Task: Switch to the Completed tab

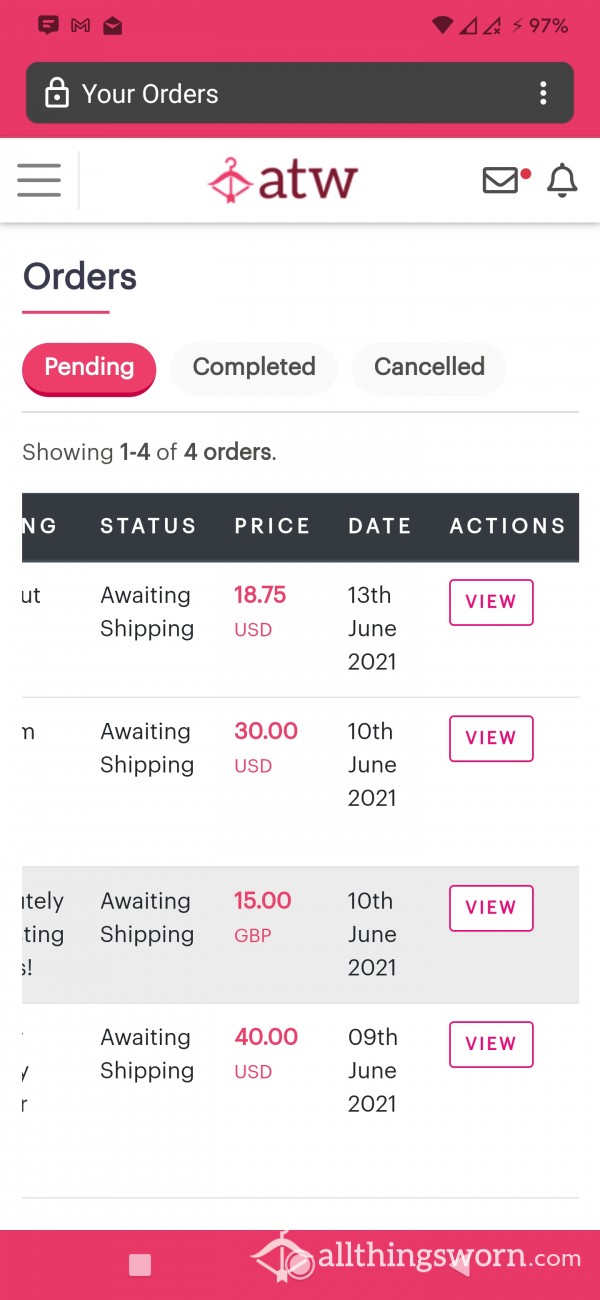Action: pos(254,368)
